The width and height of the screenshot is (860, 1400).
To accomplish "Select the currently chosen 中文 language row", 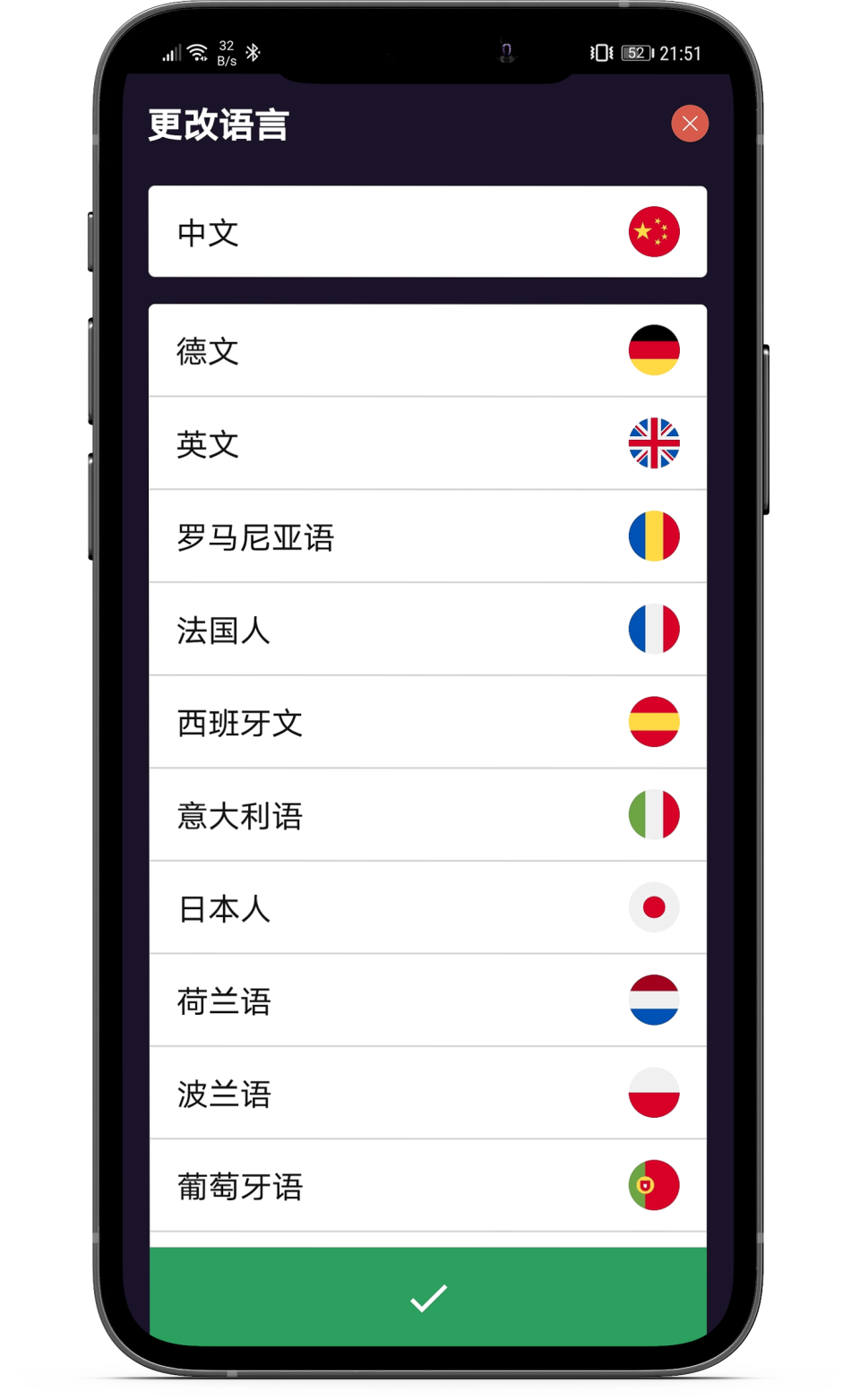I will coord(427,232).
